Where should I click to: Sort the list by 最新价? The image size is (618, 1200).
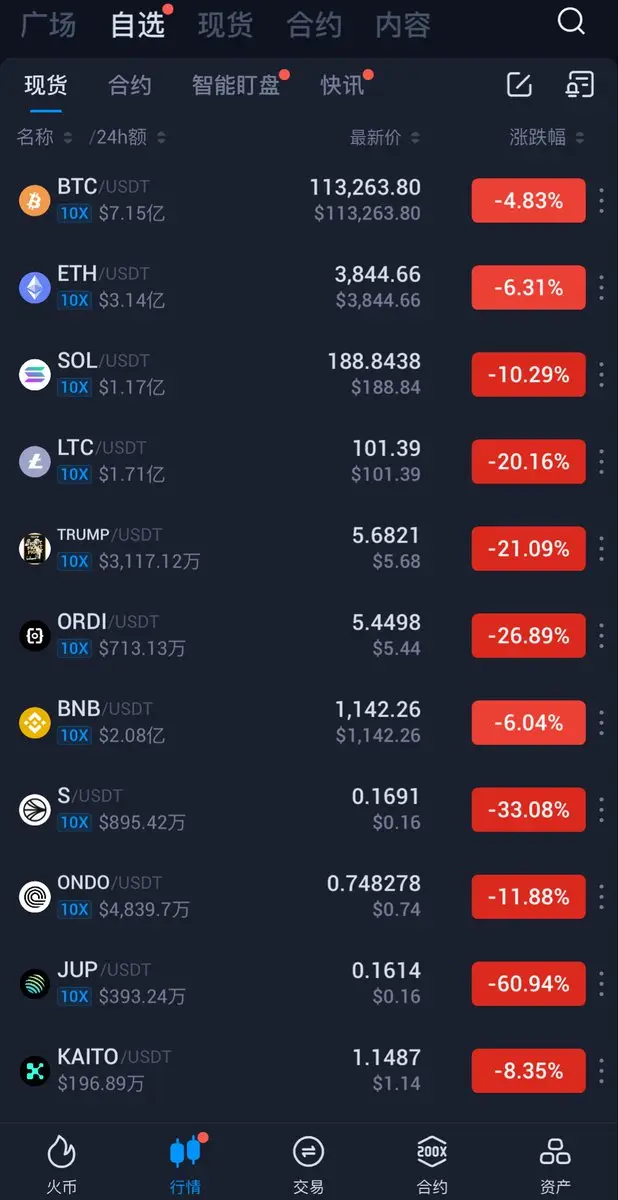tap(385, 137)
